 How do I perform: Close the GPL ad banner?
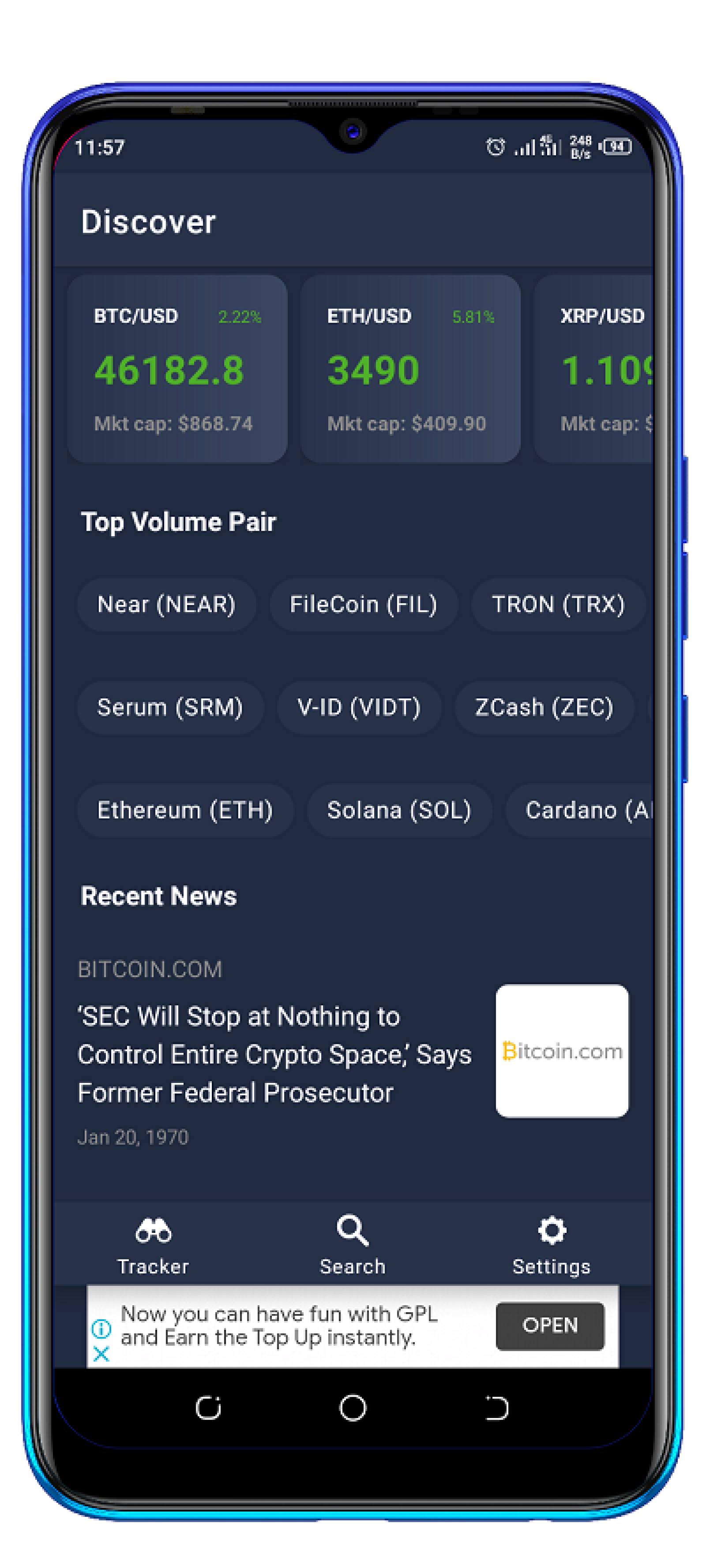coord(101,1354)
